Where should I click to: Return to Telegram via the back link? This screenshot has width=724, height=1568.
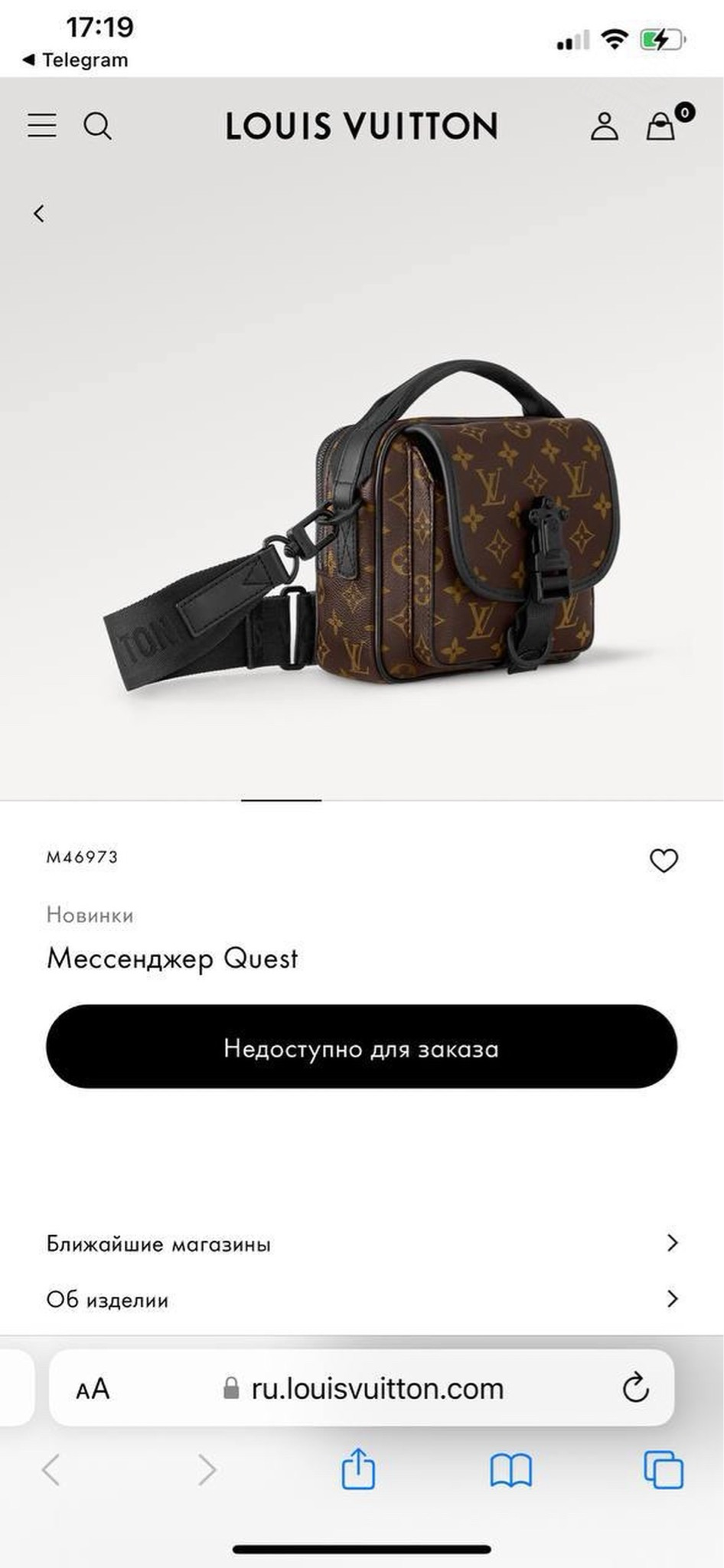pyautogui.click(x=75, y=60)
